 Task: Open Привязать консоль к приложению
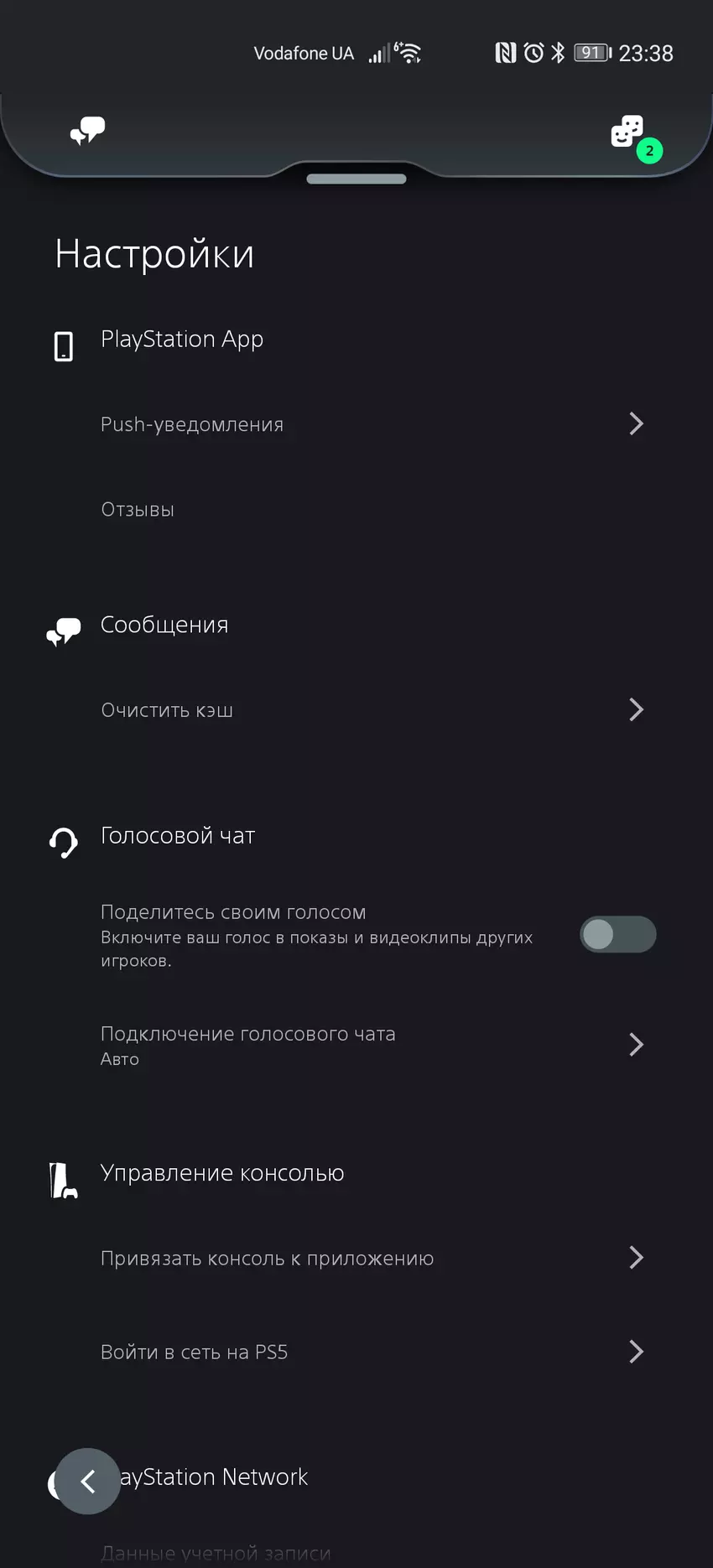(369, 1258)
